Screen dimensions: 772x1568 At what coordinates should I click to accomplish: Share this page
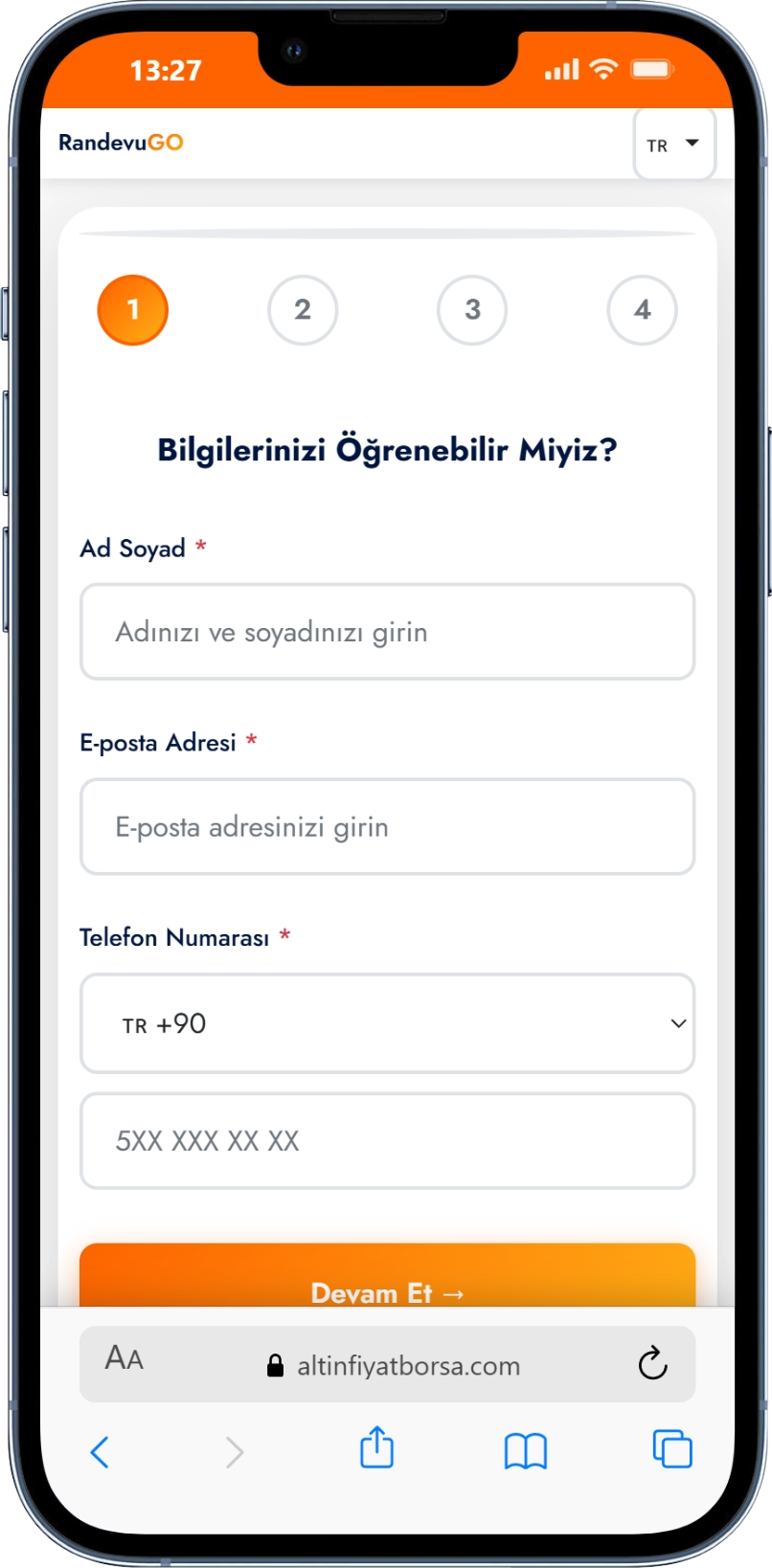(376, 1447)
